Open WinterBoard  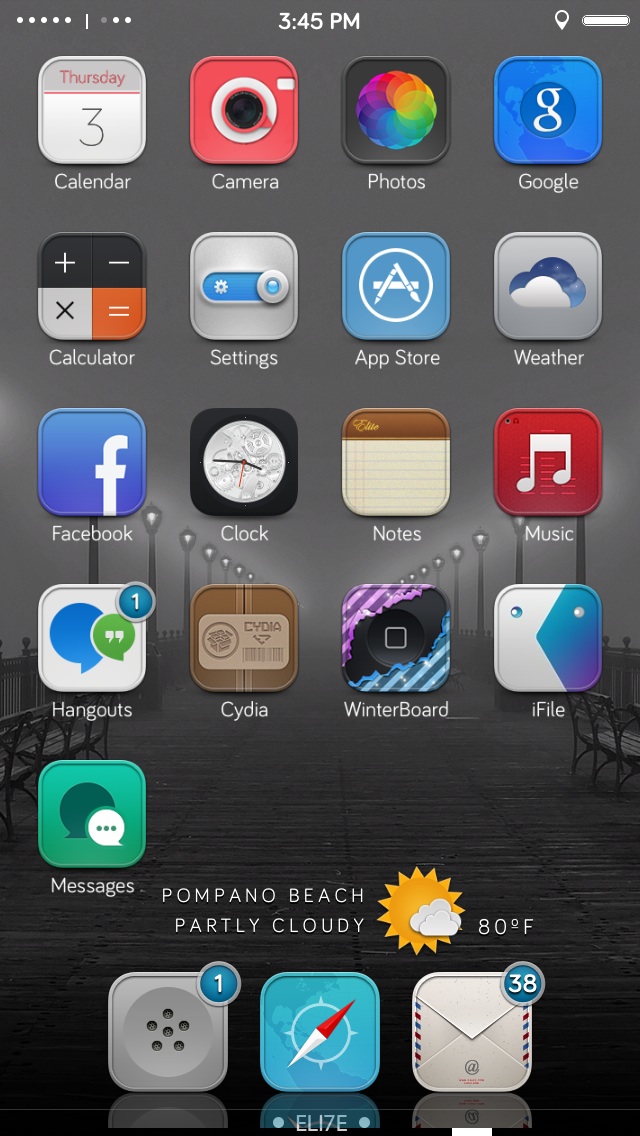tap(396, 638)
